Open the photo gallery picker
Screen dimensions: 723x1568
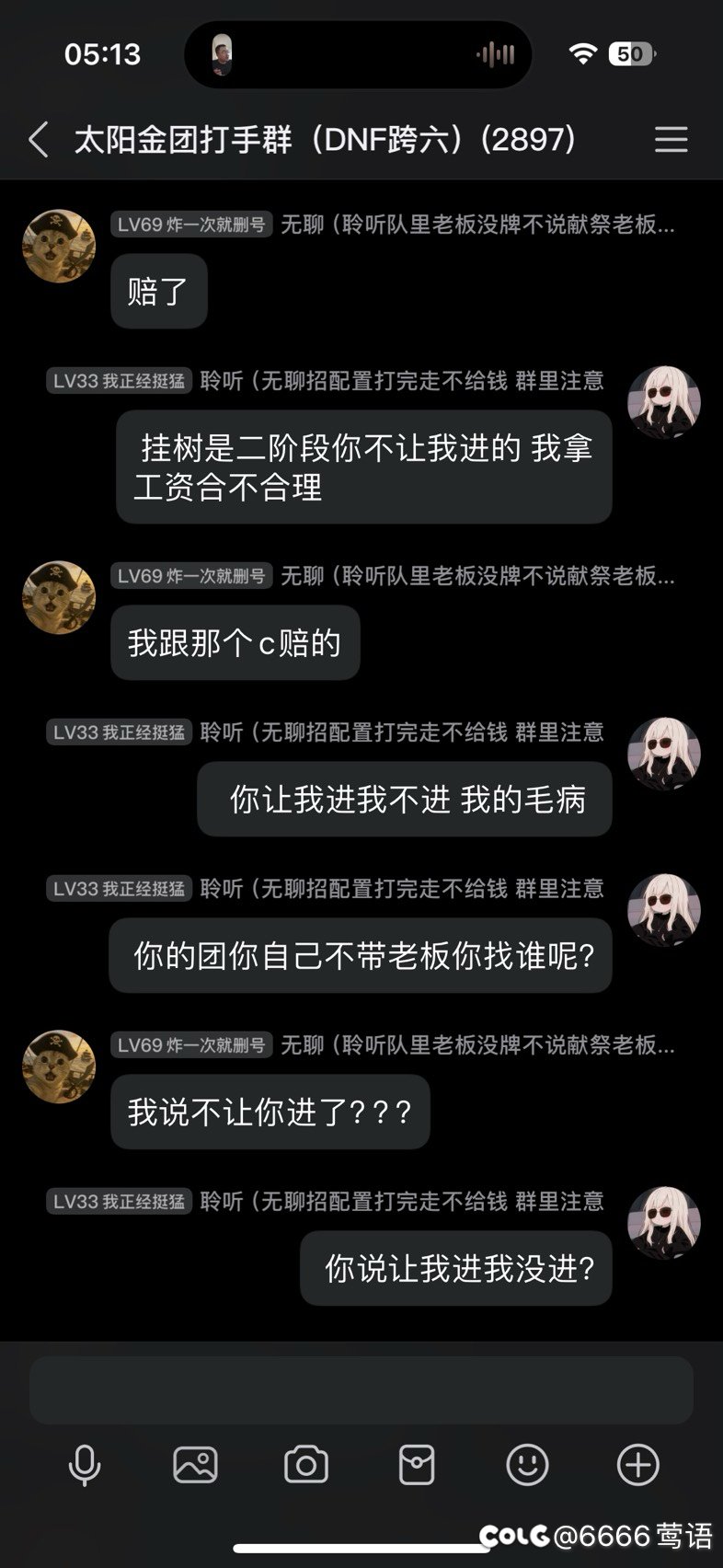coord(195,1464)
